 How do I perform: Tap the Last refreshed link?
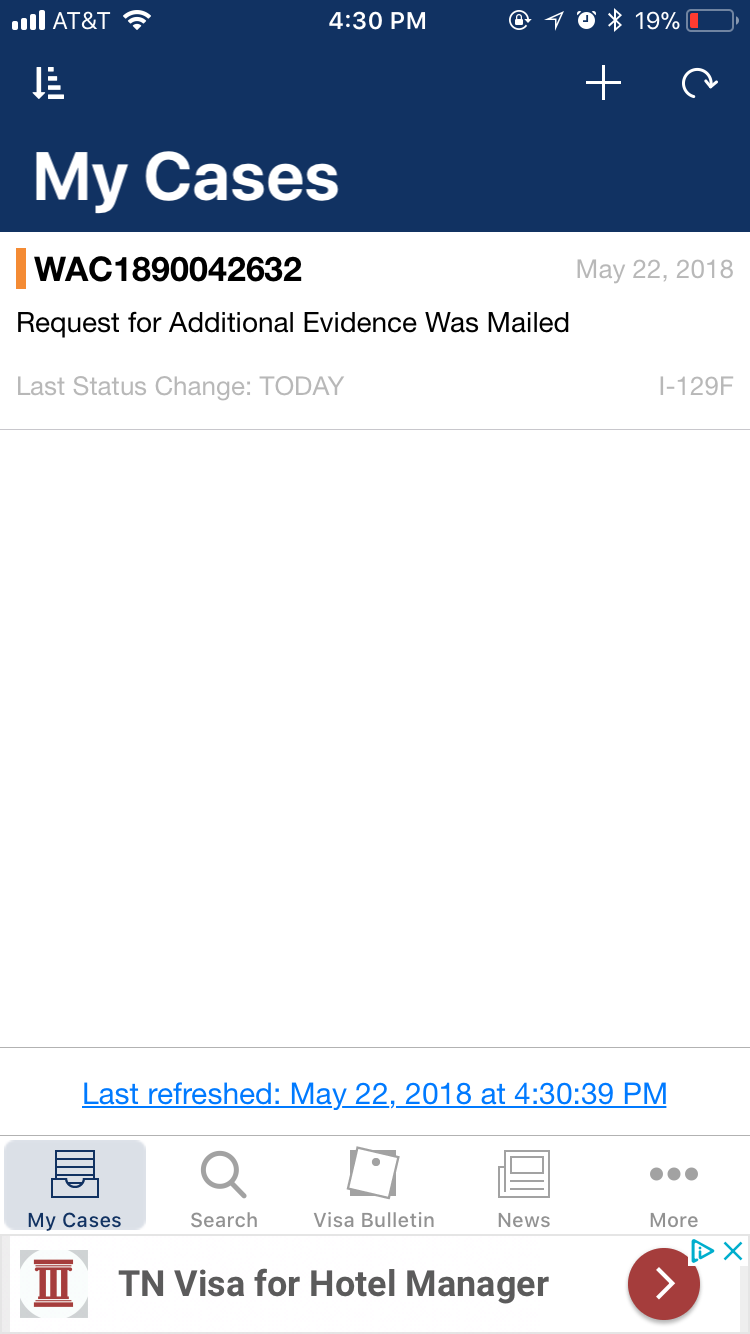point(375,1093)
